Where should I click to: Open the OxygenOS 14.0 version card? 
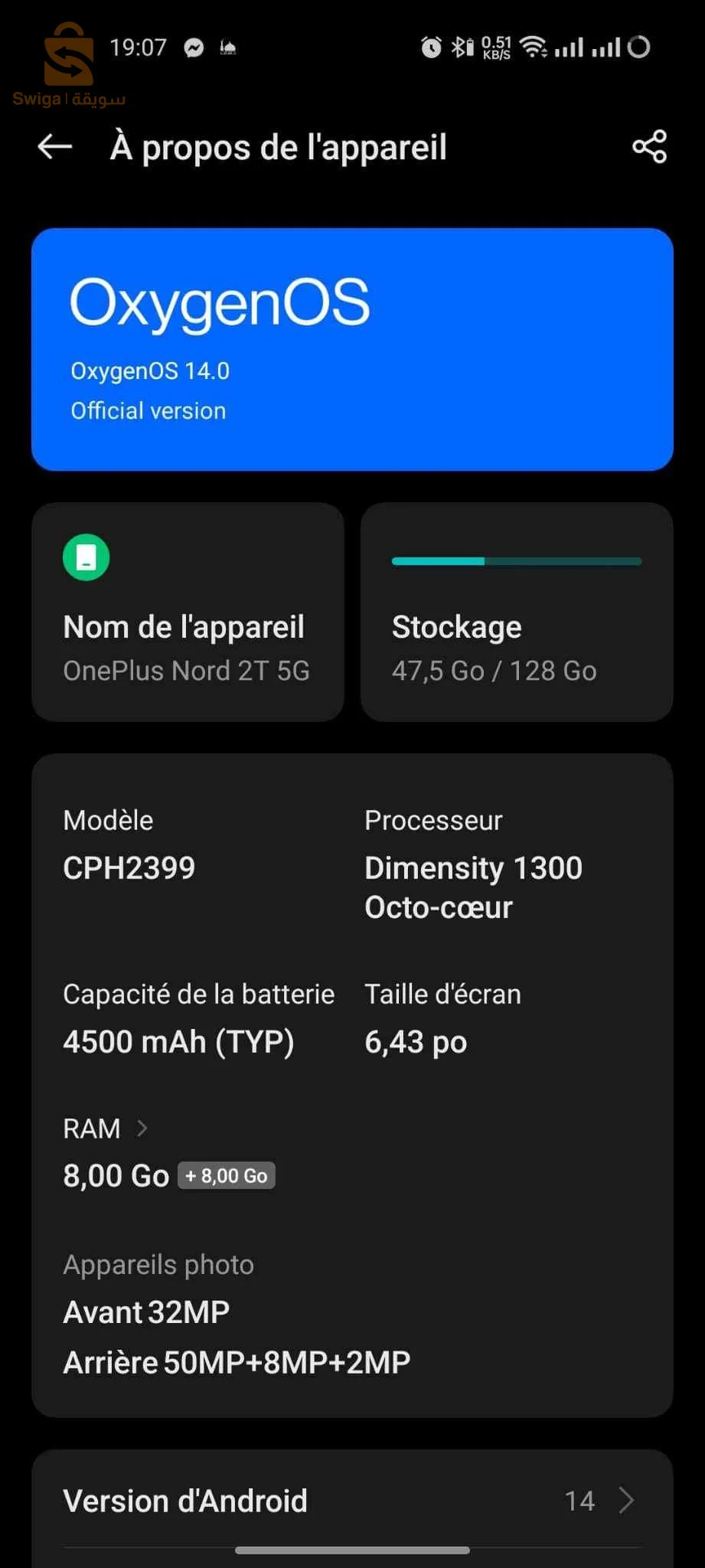pyautogui.click(x=352, y=349)
